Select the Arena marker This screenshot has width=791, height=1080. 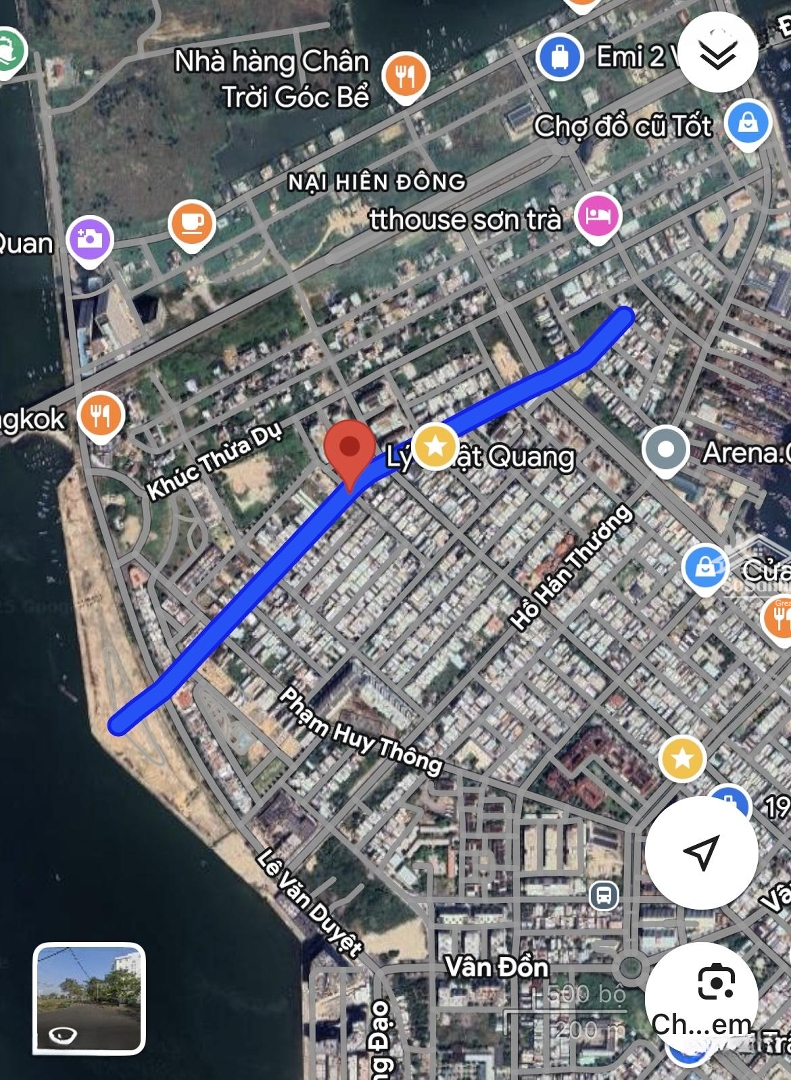tap(666, 450)
